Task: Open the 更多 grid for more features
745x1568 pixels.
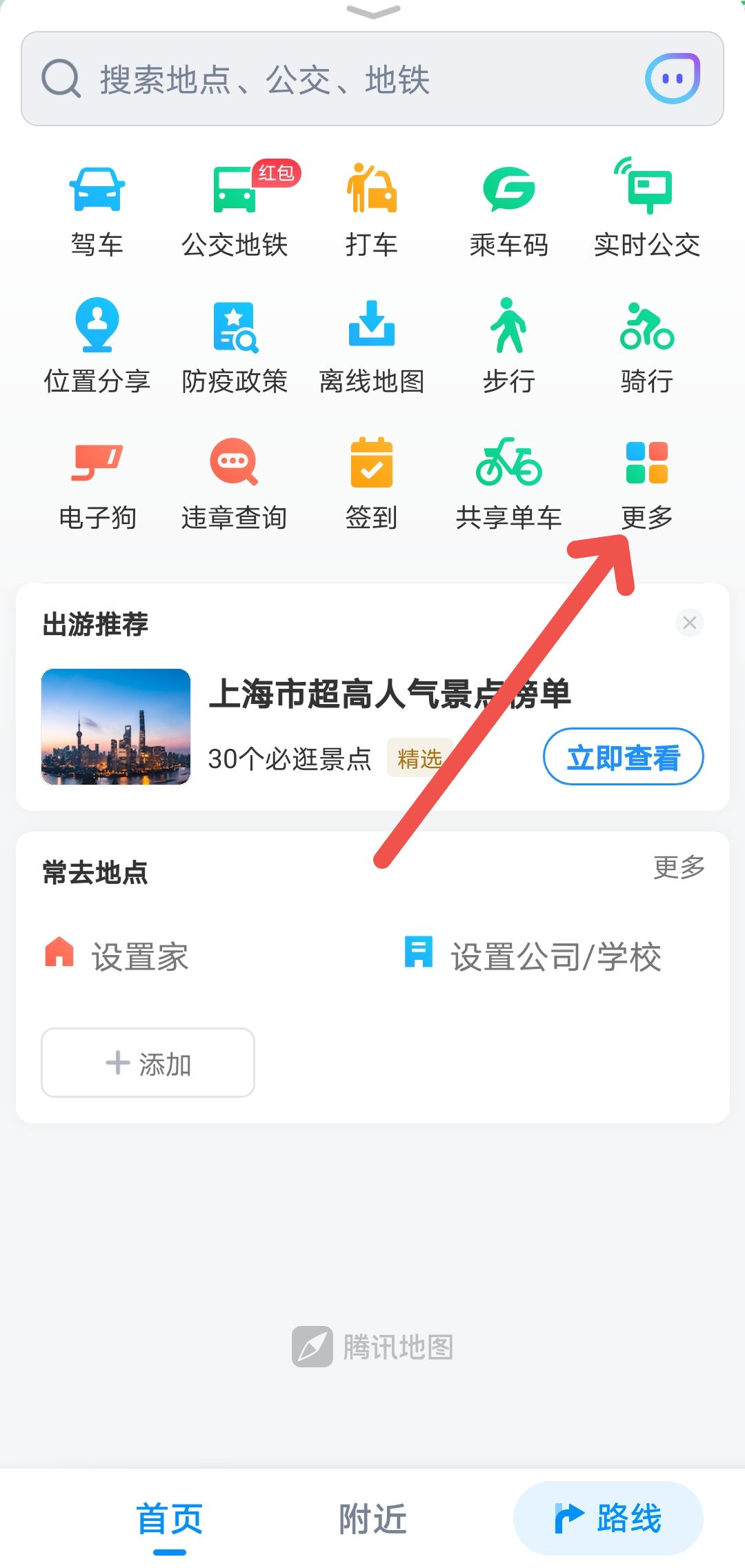Action: [x=647, y=476]
